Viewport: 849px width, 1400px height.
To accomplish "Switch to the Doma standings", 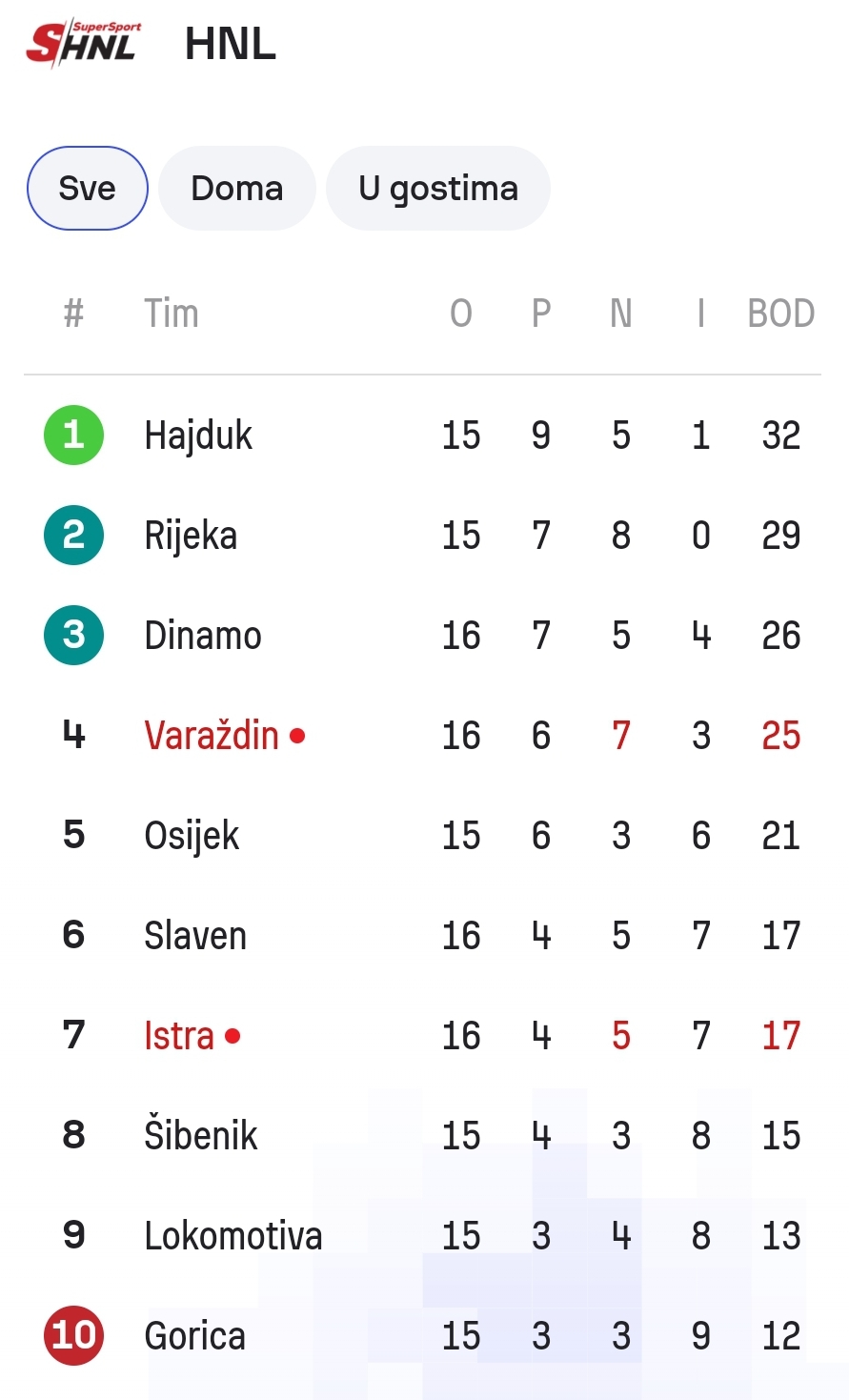I will click(x=237, y=188).
